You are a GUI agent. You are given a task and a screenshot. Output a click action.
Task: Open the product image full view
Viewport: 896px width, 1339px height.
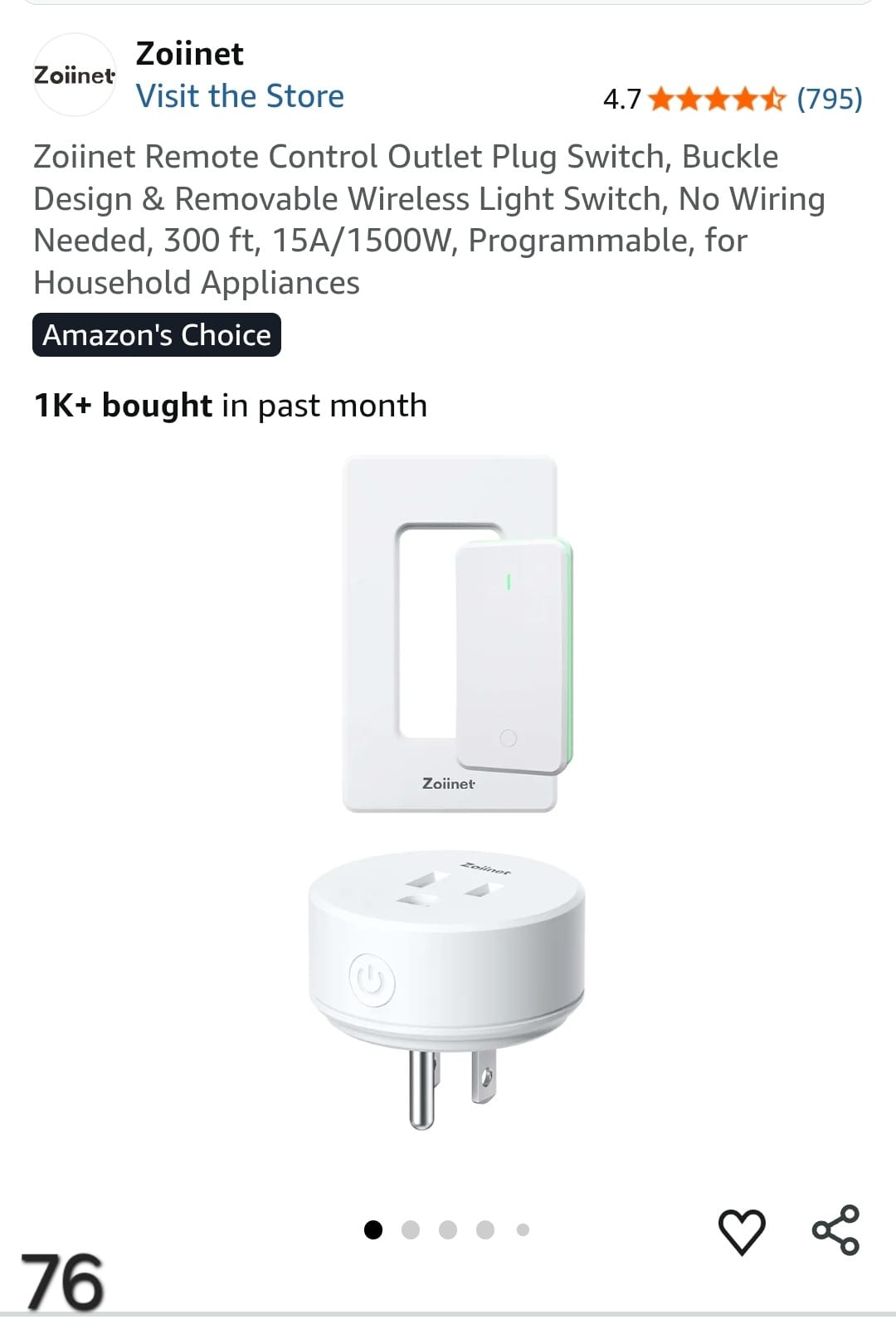[x=449, y=792]
